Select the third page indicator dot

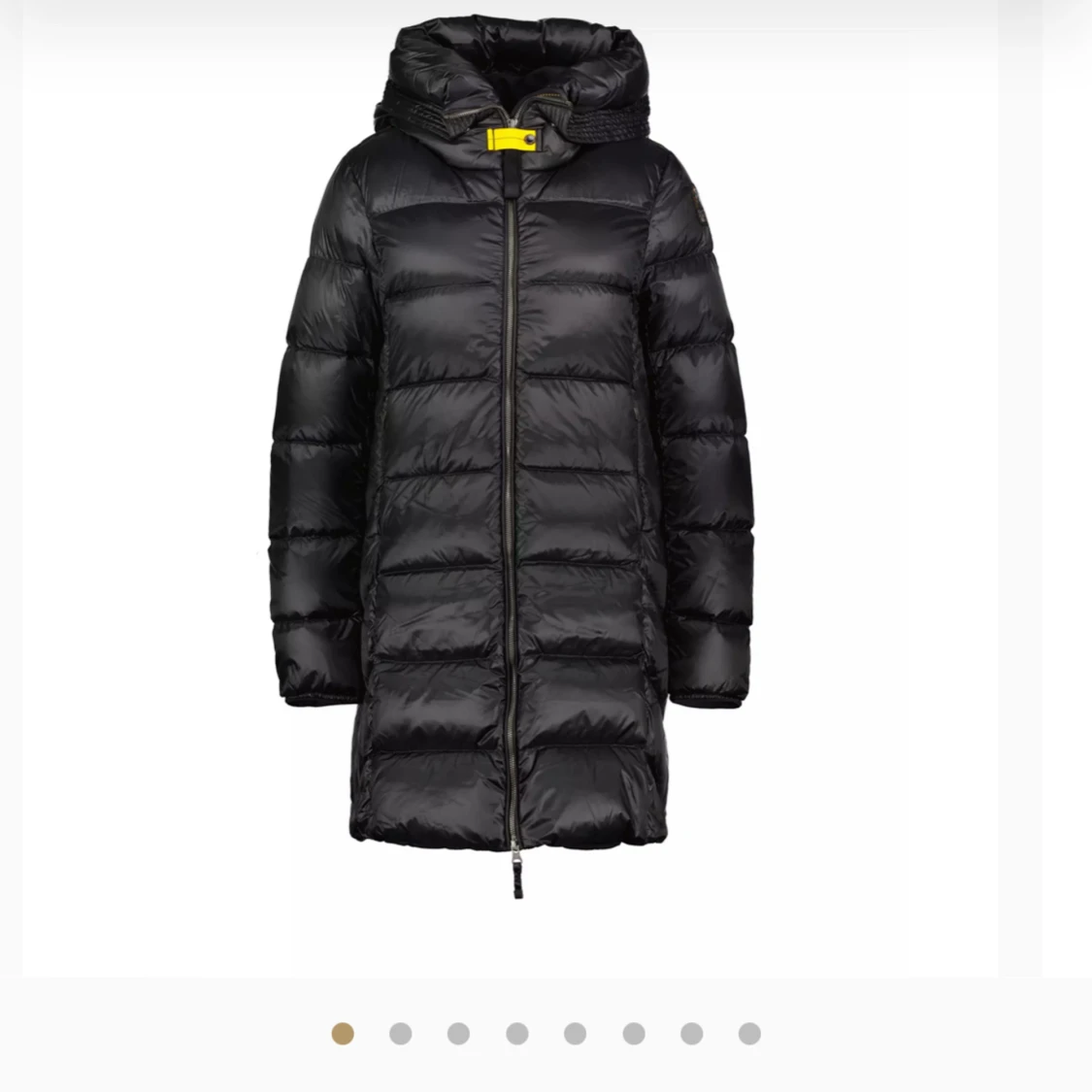click(x=458, y=1034)
